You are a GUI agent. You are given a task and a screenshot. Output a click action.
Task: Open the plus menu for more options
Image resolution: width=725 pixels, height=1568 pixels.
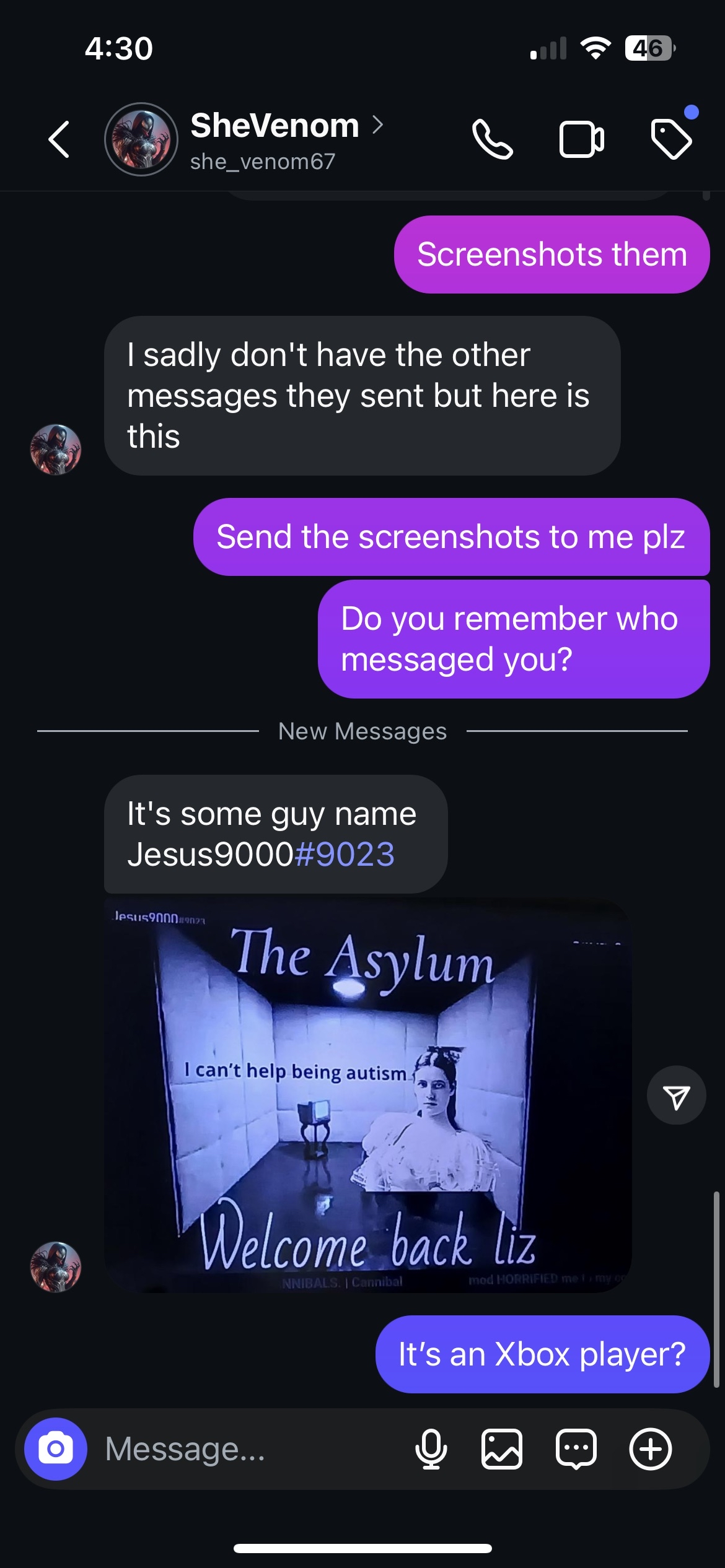coord(650,1449)
